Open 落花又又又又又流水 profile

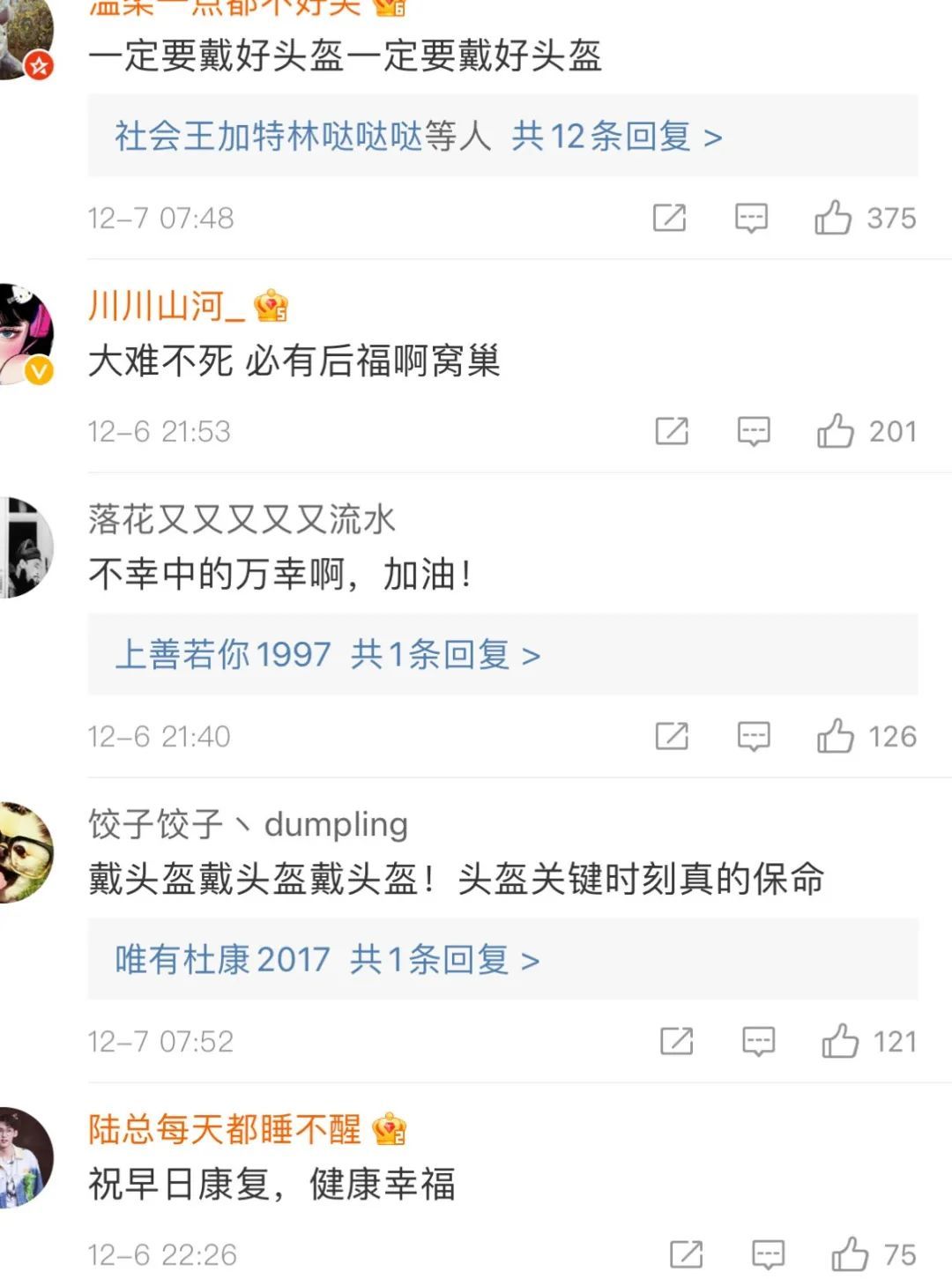point(242,519)
